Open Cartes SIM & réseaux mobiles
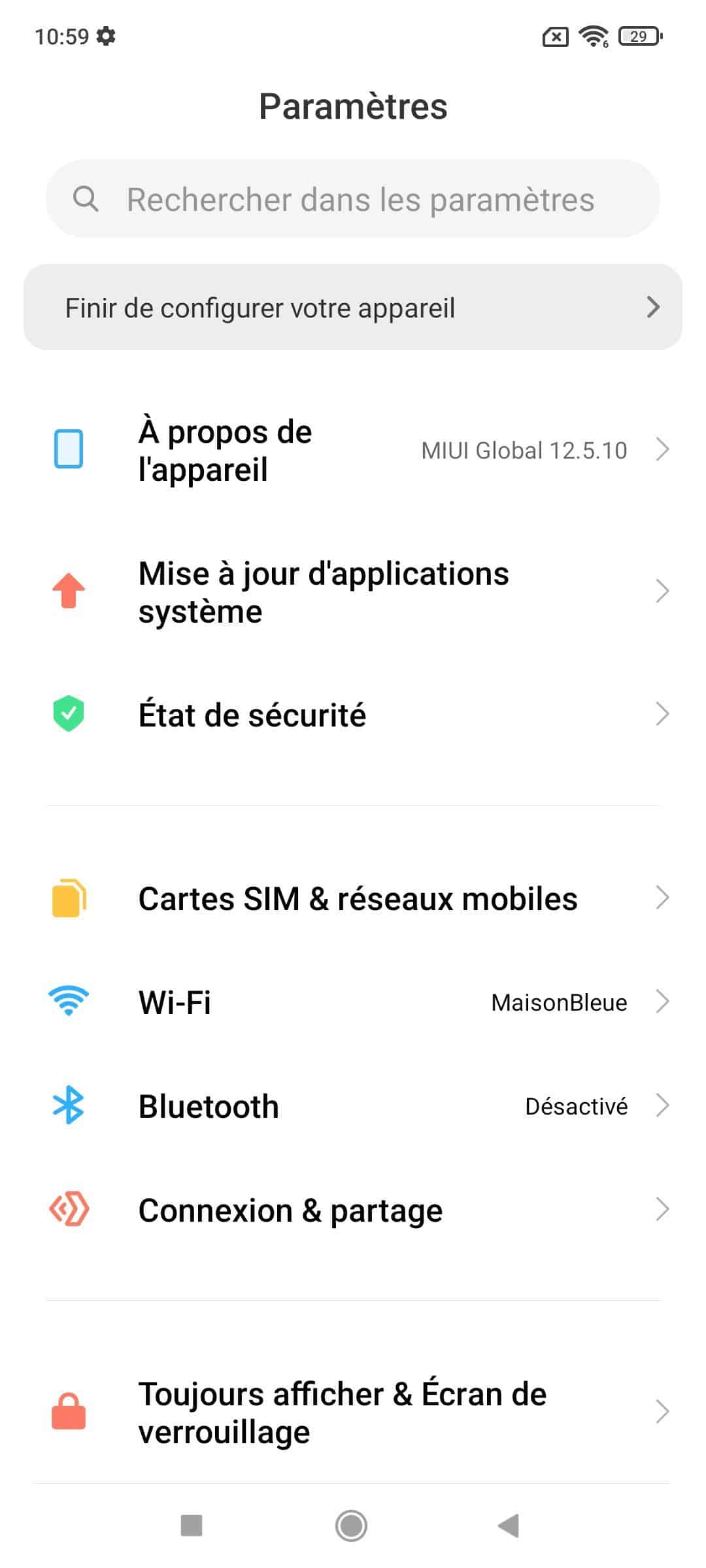 (353, 899)
